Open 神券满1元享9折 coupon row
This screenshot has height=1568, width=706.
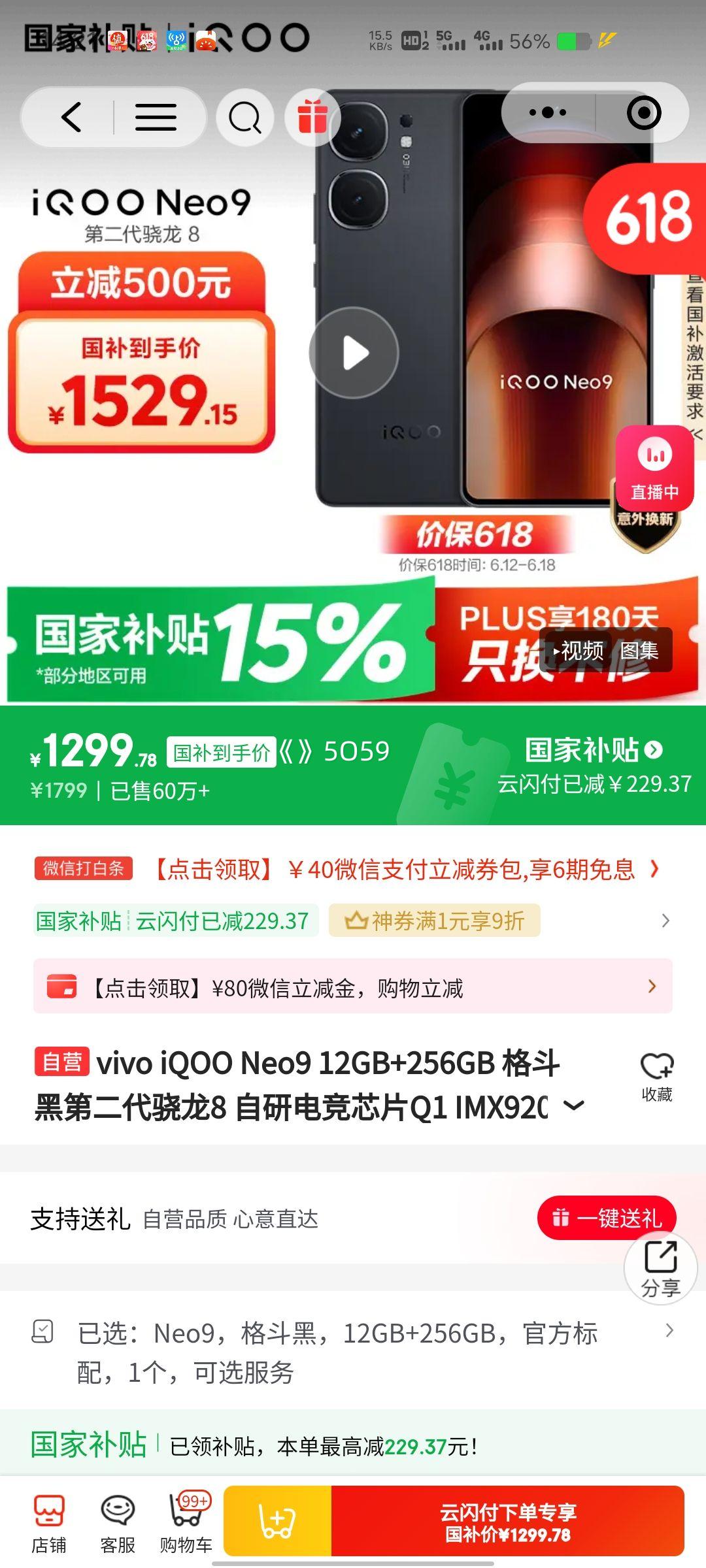pos(434,921)
